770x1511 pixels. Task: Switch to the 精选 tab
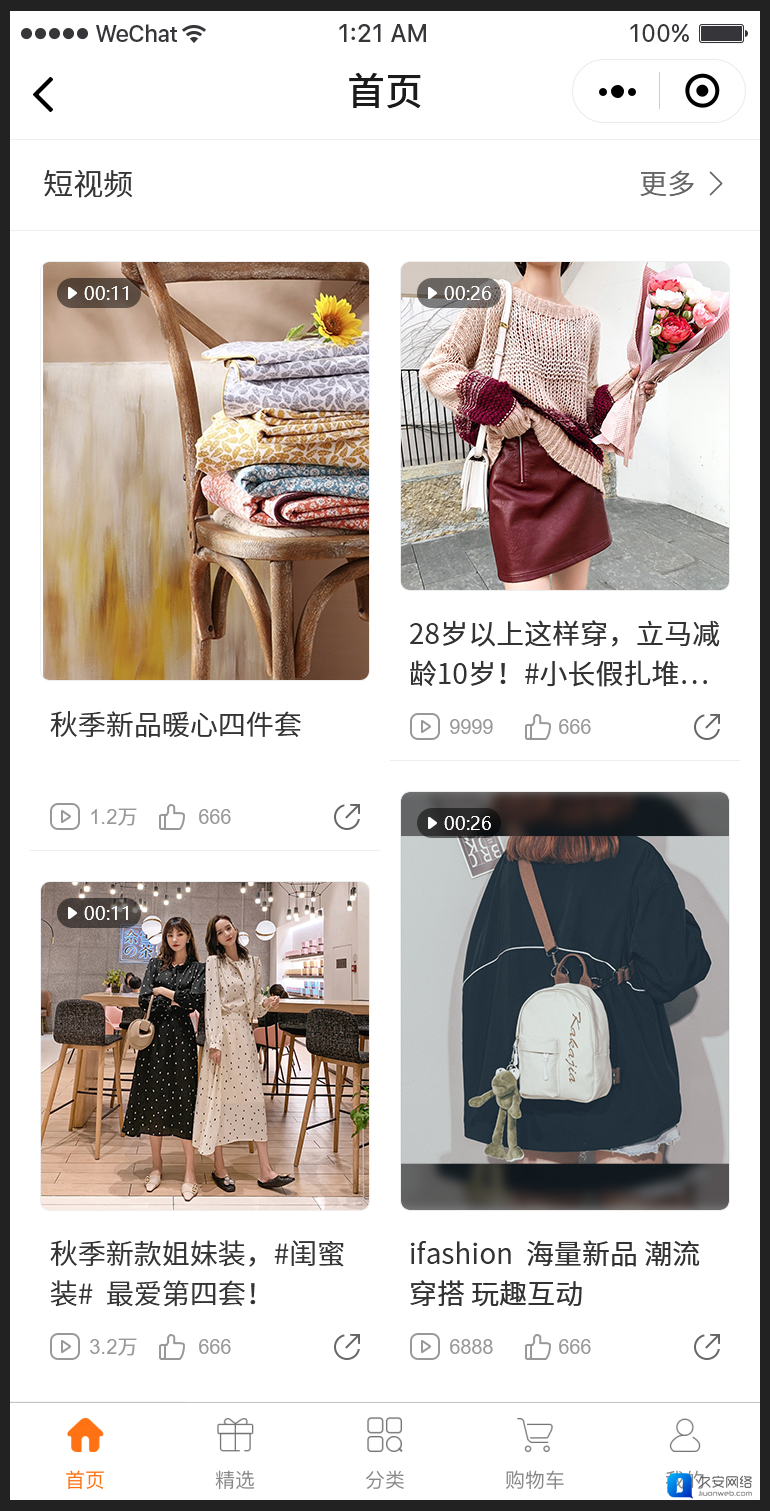tap(235, 1453)
